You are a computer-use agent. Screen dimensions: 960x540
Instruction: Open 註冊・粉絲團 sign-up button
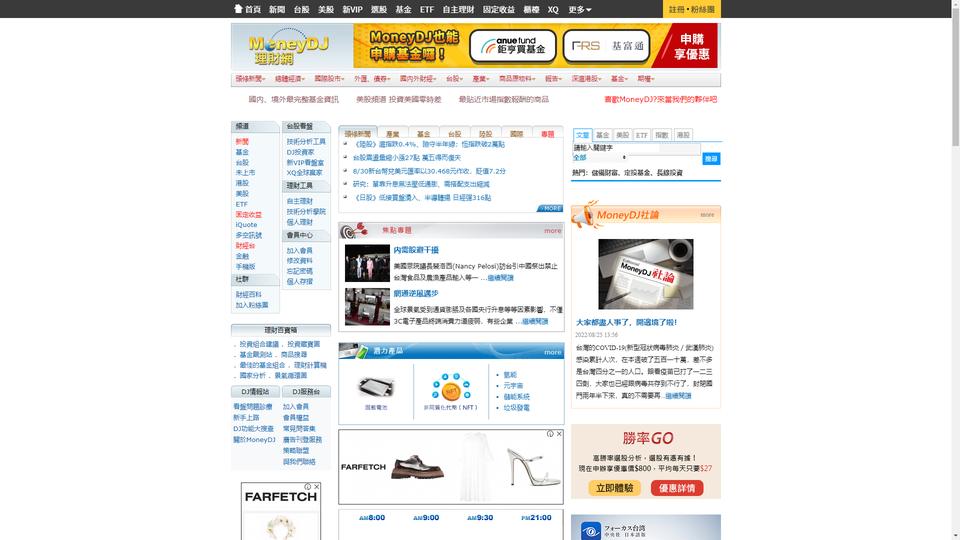691,9
